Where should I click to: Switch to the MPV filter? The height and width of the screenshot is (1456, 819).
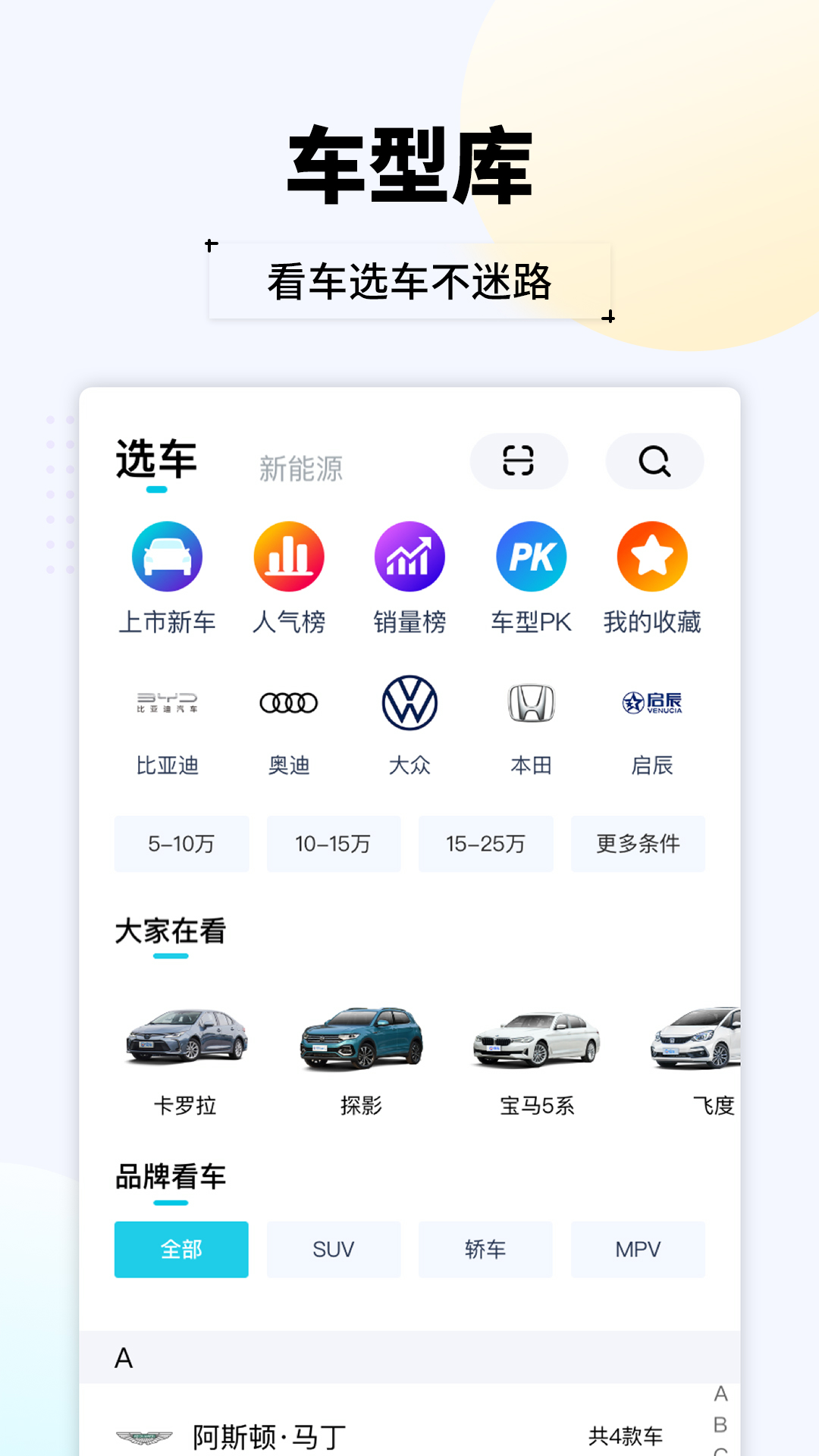tap(638, 1249)
